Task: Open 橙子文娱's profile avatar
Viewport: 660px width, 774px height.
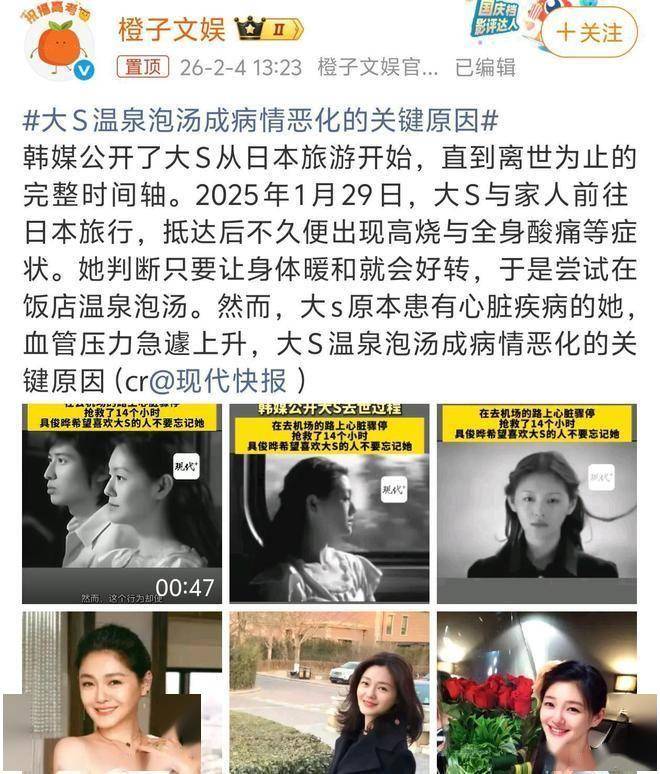Action: click(x=58, y=43)
